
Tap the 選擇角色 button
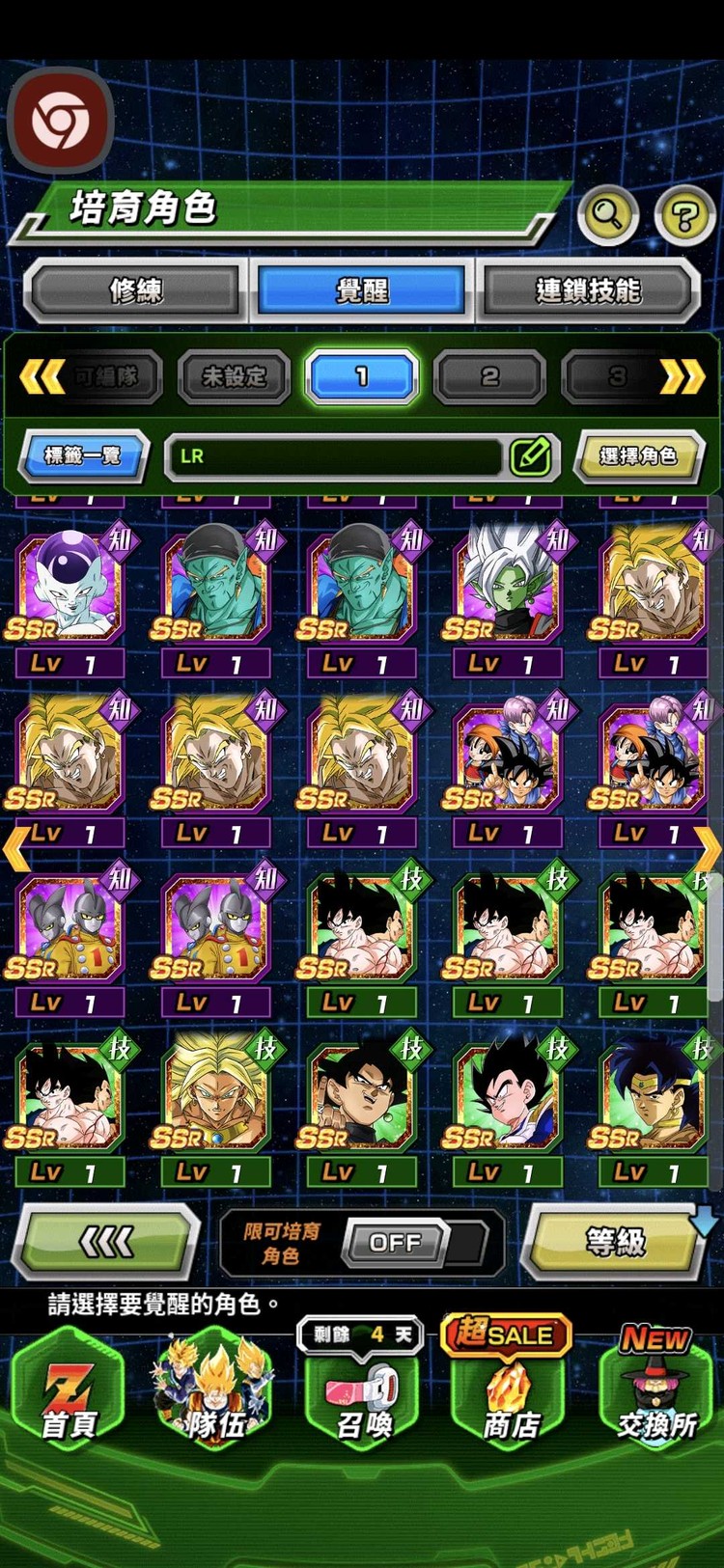637,455
